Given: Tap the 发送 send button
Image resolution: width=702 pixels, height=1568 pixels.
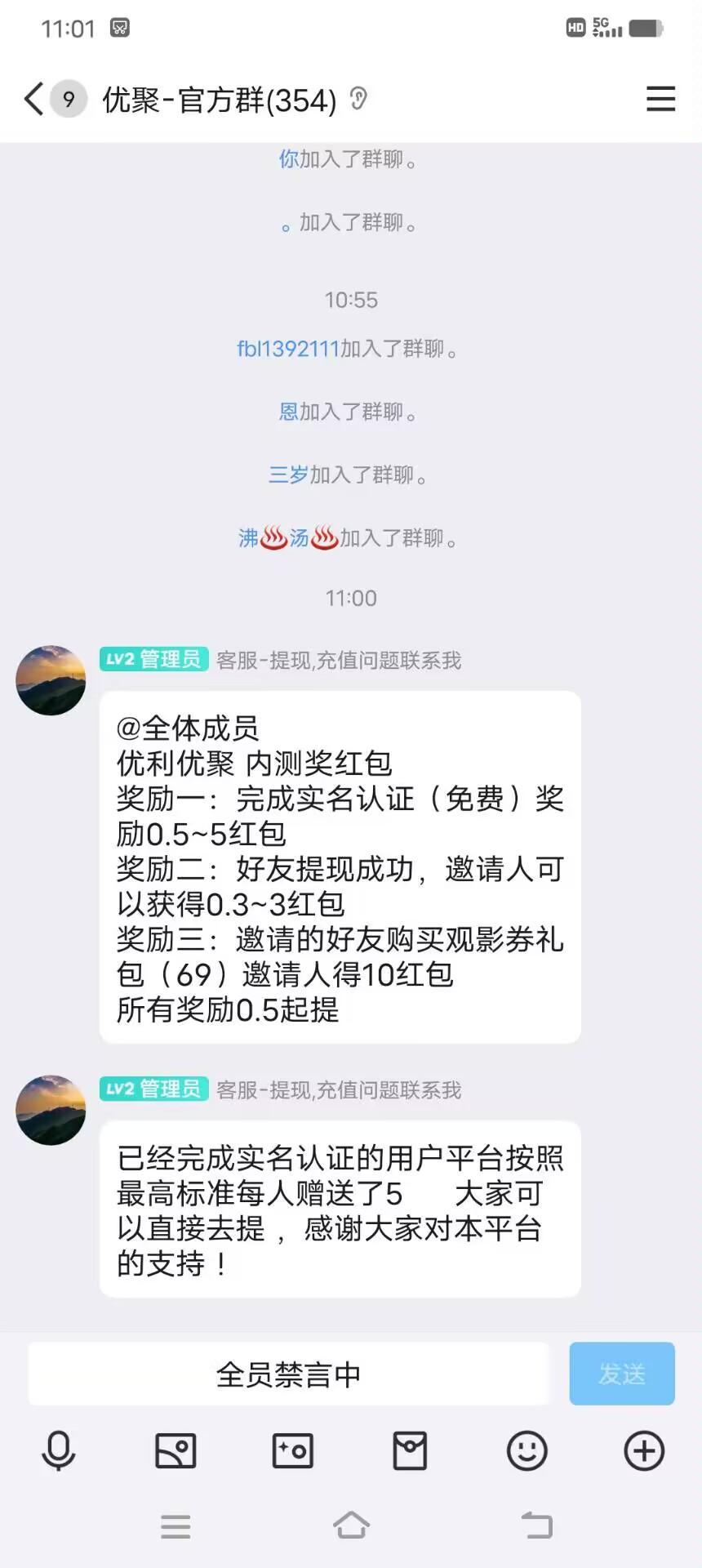Looking at the screenshot, I should [x=622, y=1374].
